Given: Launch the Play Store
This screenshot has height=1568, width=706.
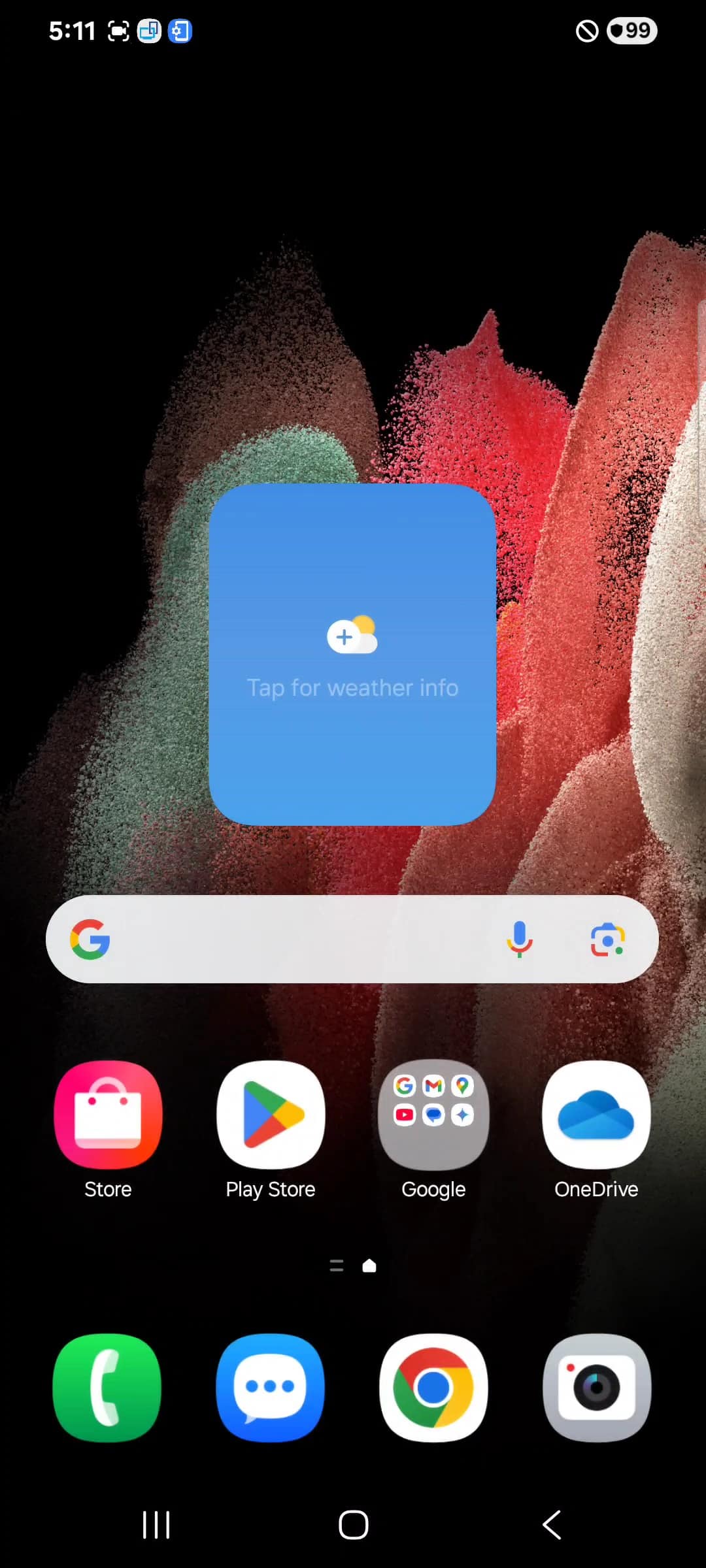Looking at the screenshot, I should pyautogui.click(x=271, y=1115).
